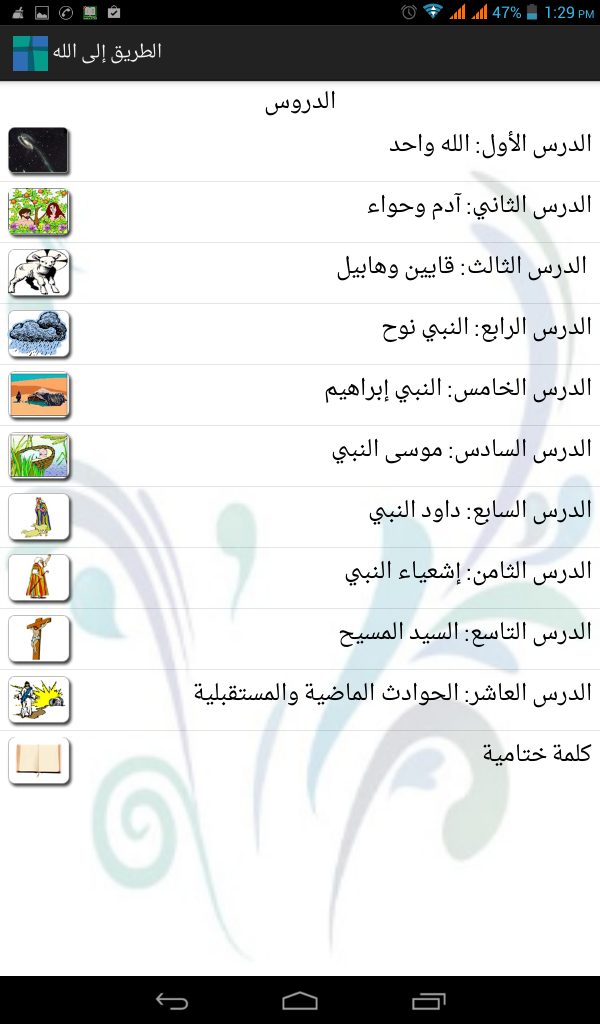Open lesson eight: إشعياء النبي
The image size is (600, 1024).
[x=468, y=572]
